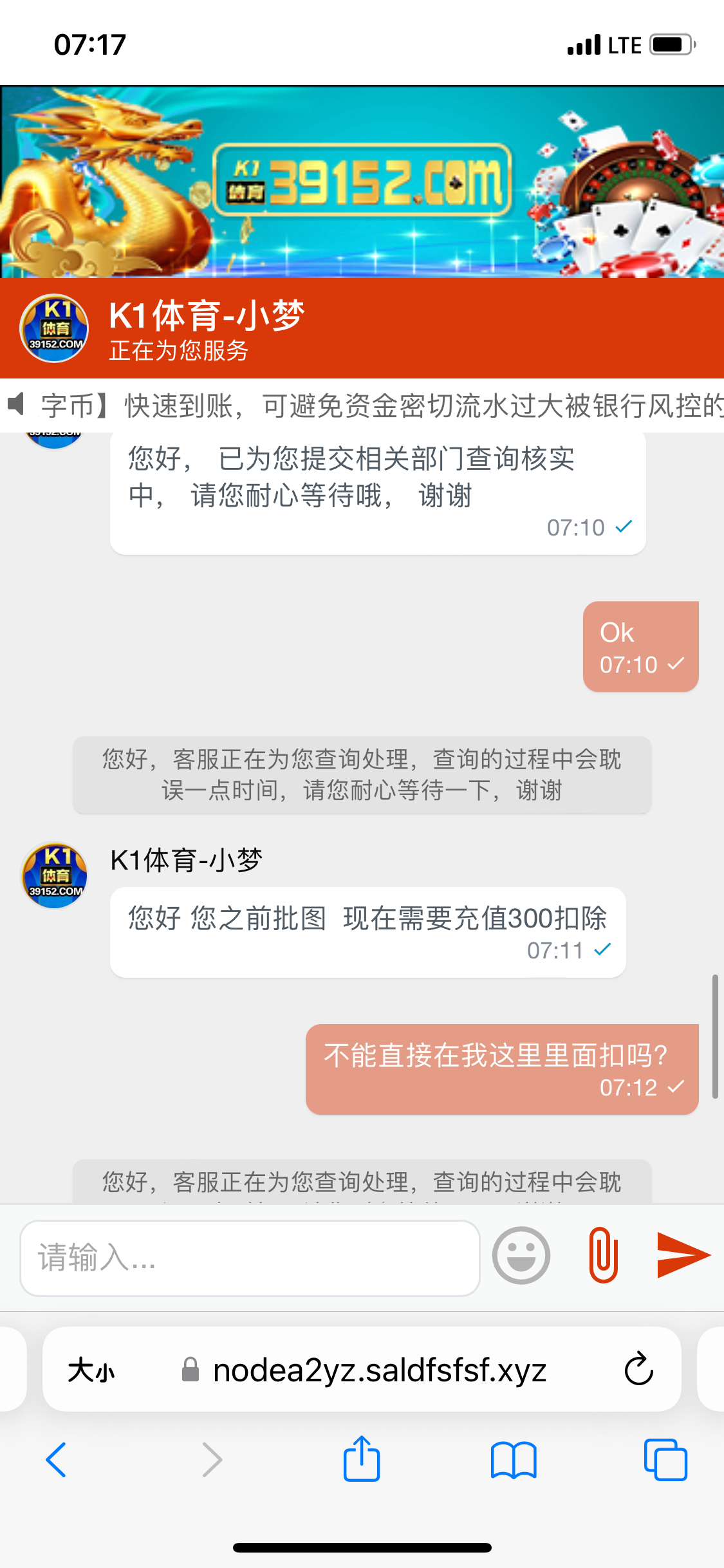Open the emoji picker
Image resolution: width=724 pixels, height=1568 pixels.
click(521, 1255)
